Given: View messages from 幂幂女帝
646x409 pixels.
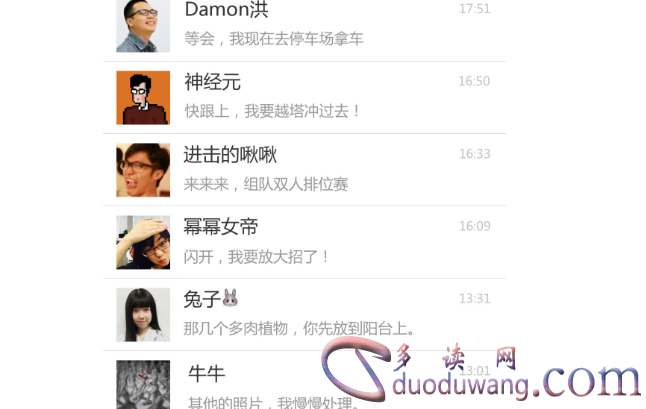Looking at the screenshot, I should [x=300, y=241].
